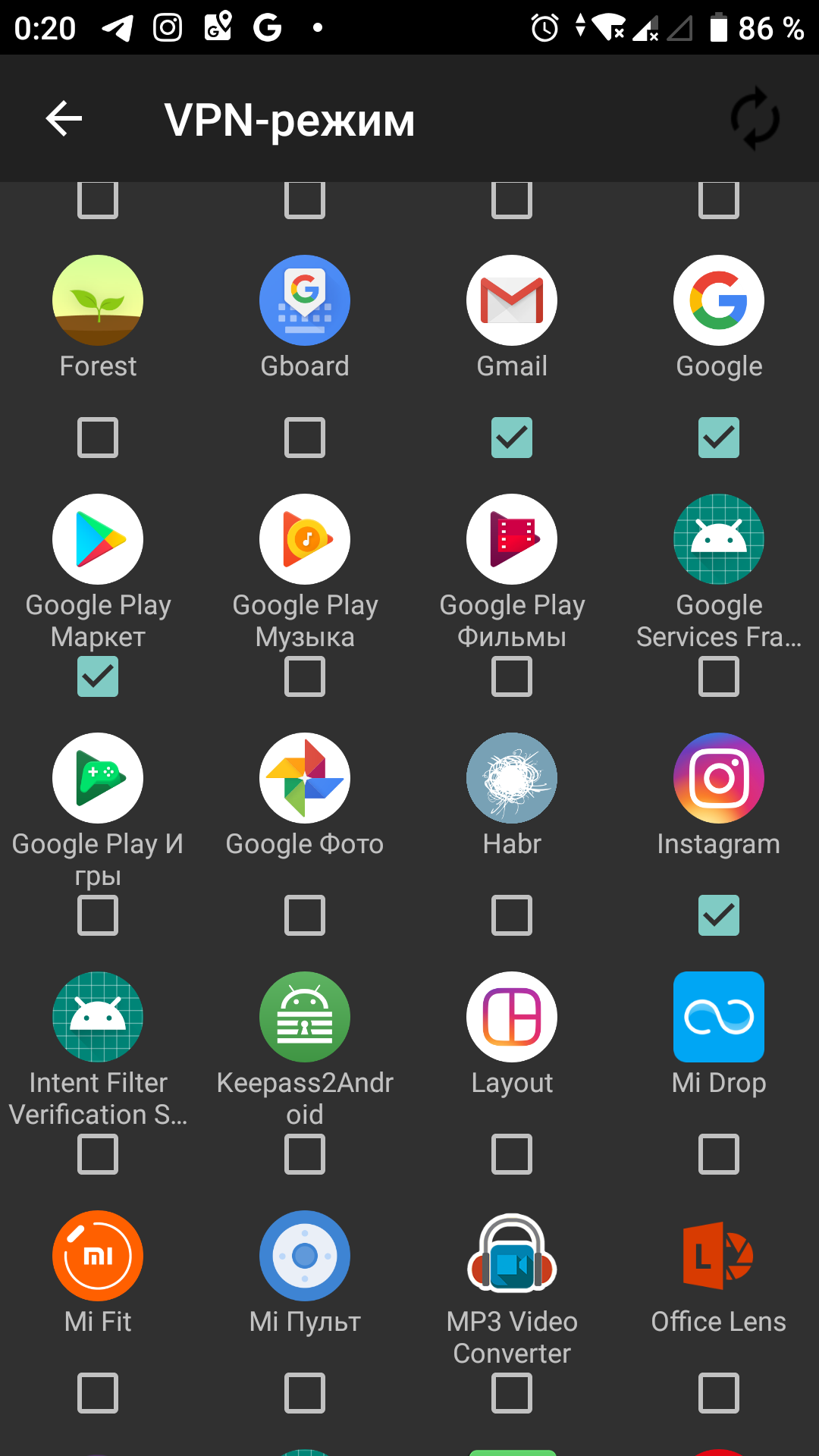Enable VPN for Google Фото
Screen dimensions: 819x1456
click(305, 915)
